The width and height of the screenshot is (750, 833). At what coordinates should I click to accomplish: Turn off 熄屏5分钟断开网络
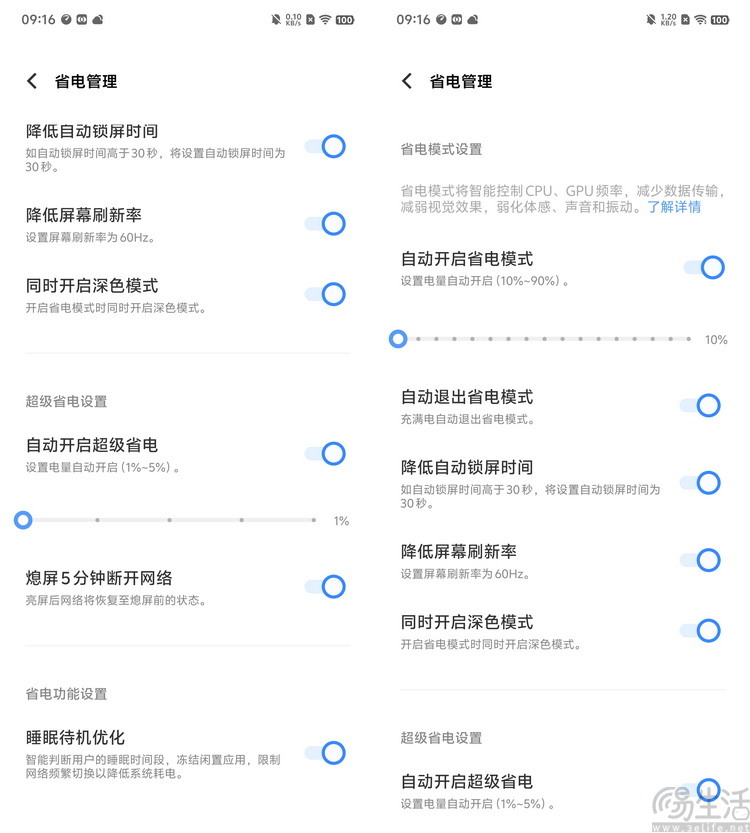point(325,587)
